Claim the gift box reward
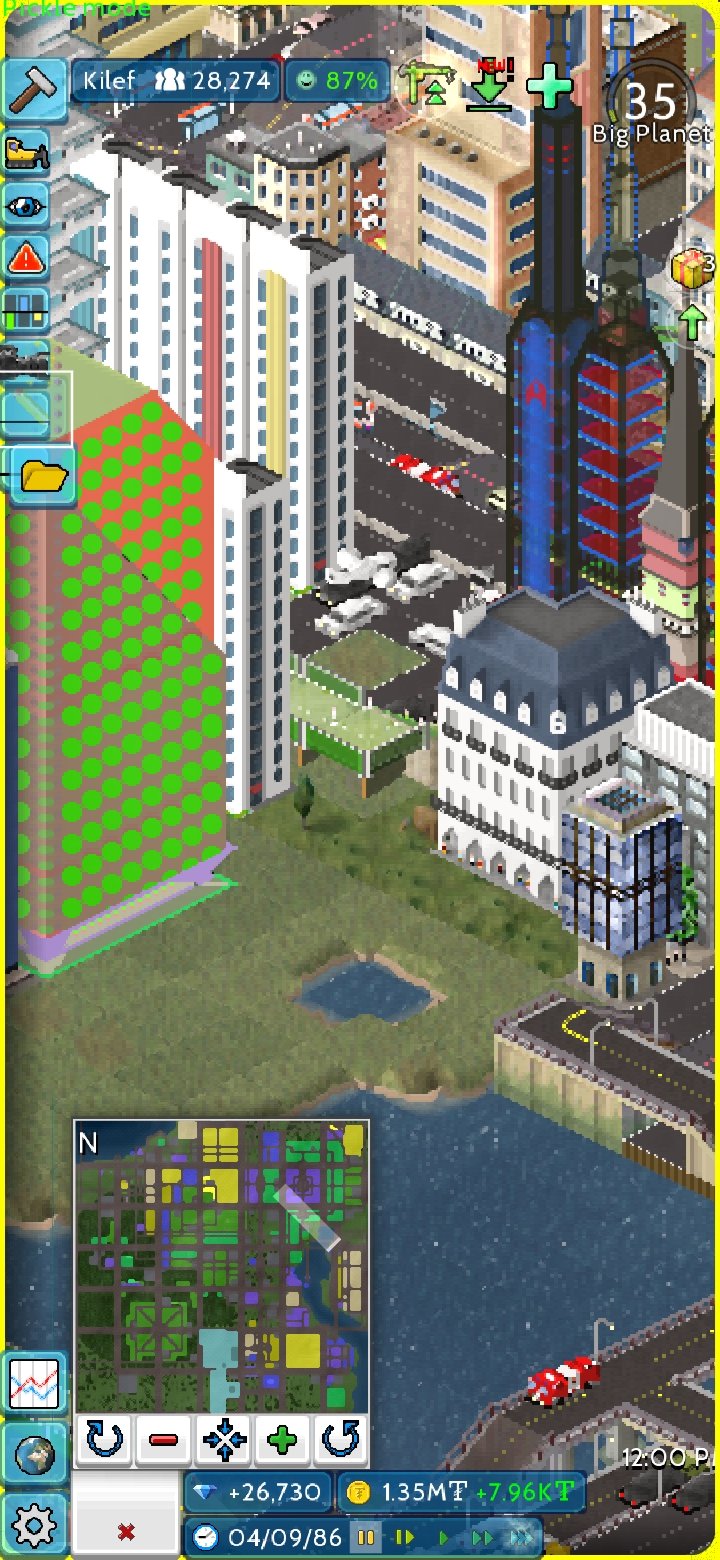Viewport: 720px width, 1560px height. coord(692,267)
